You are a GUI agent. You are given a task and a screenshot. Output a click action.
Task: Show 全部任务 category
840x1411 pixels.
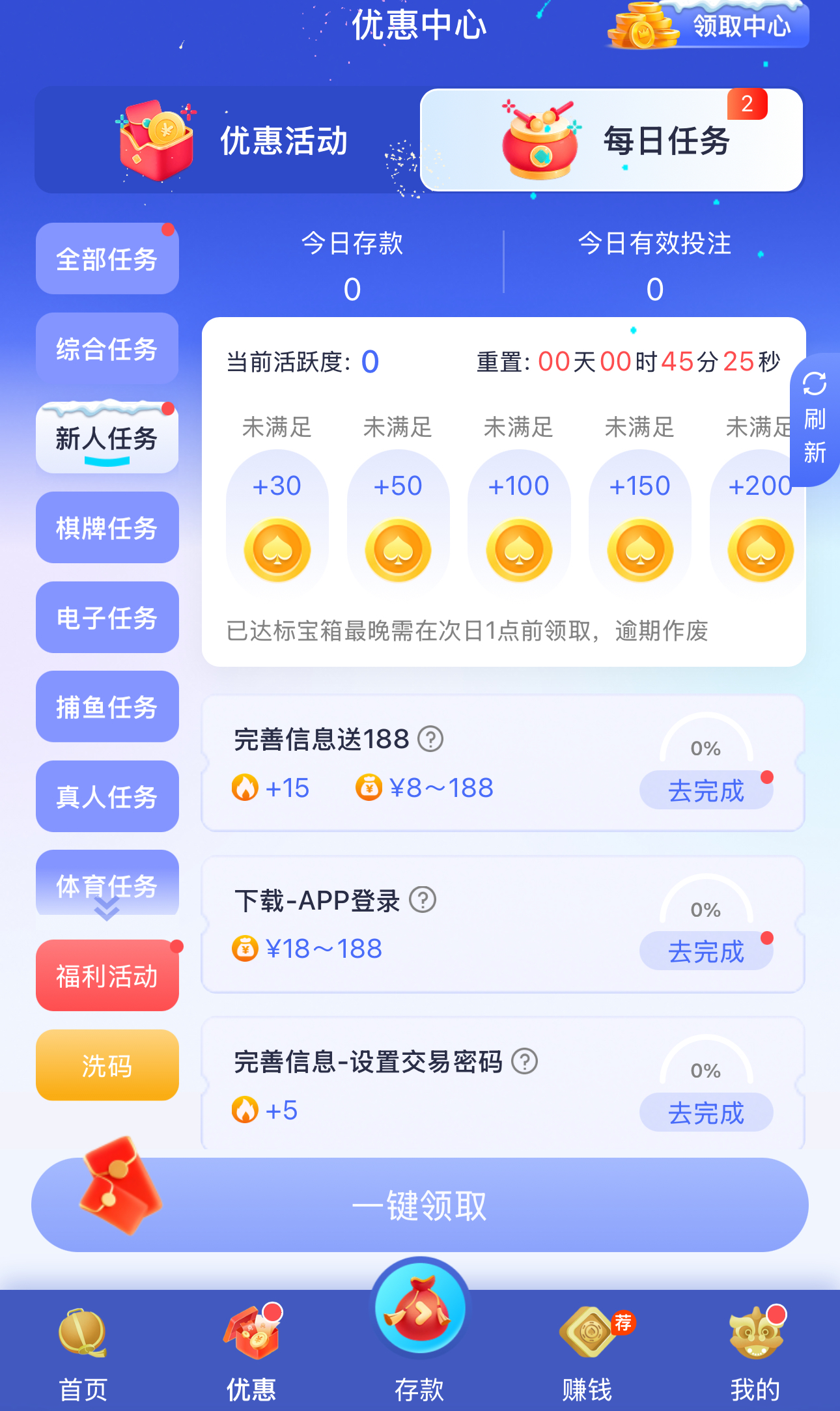(107, 259)
